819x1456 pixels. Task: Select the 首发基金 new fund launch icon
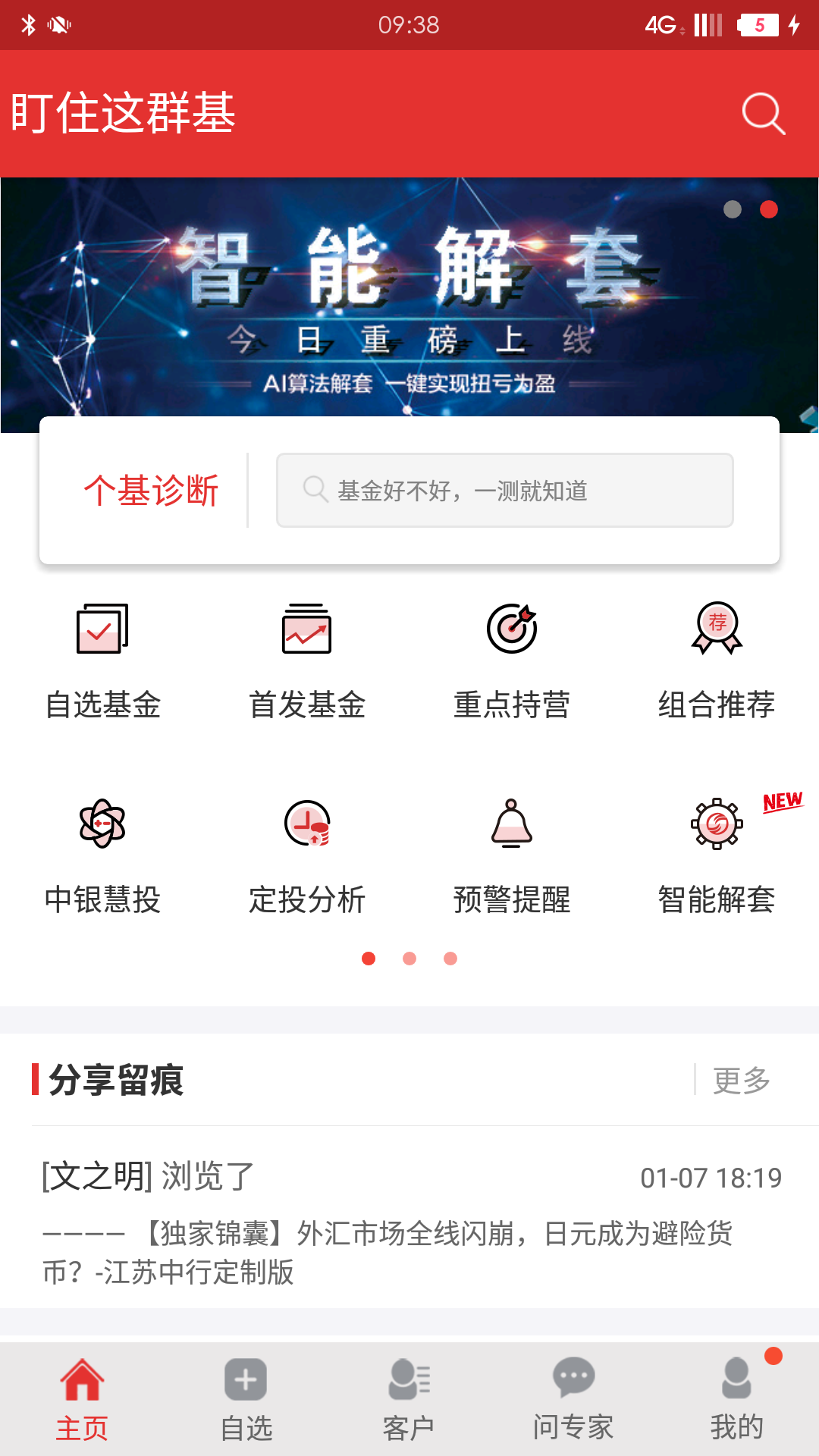(307, 660)
